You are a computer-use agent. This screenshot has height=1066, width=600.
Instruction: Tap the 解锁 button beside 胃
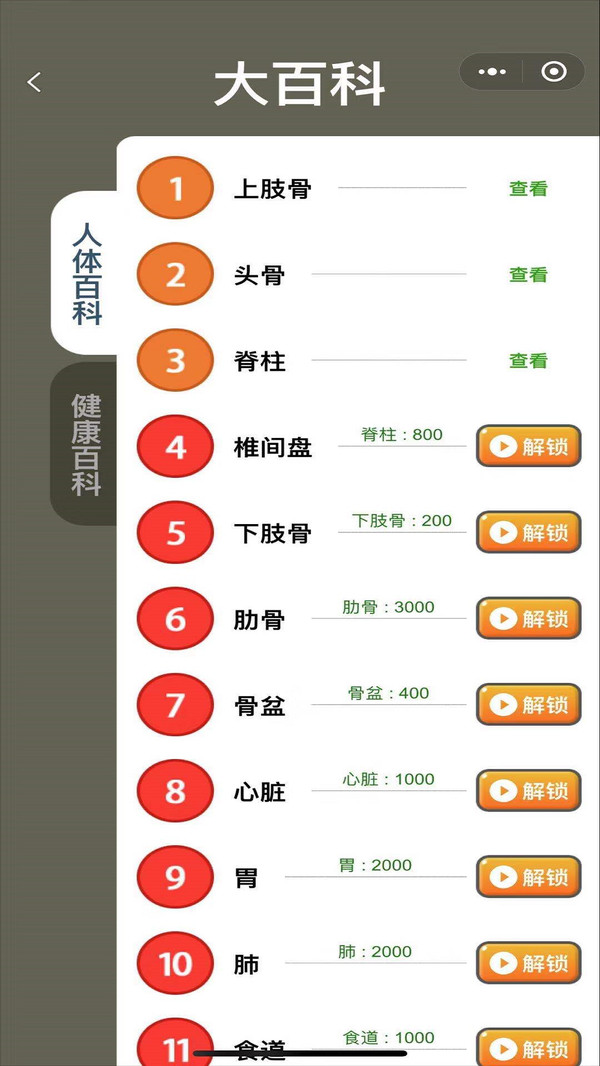pos(528,877)
